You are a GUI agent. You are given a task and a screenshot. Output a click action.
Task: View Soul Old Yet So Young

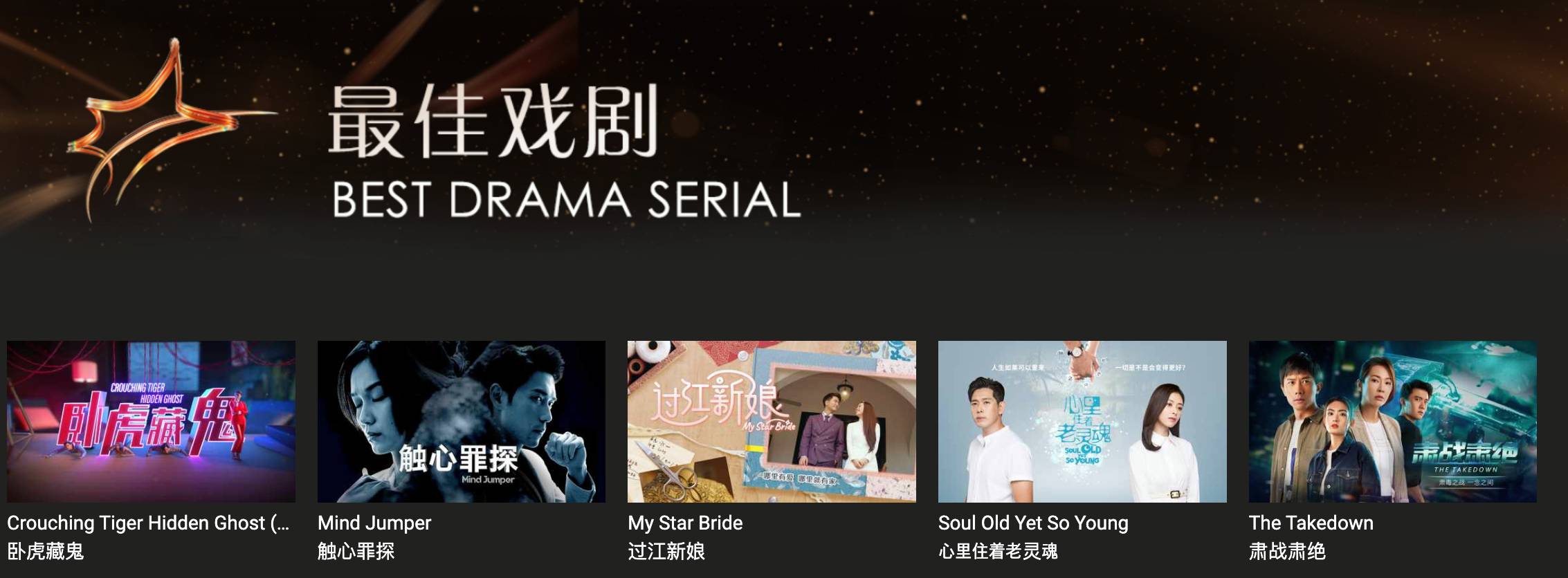(1082, 421)
